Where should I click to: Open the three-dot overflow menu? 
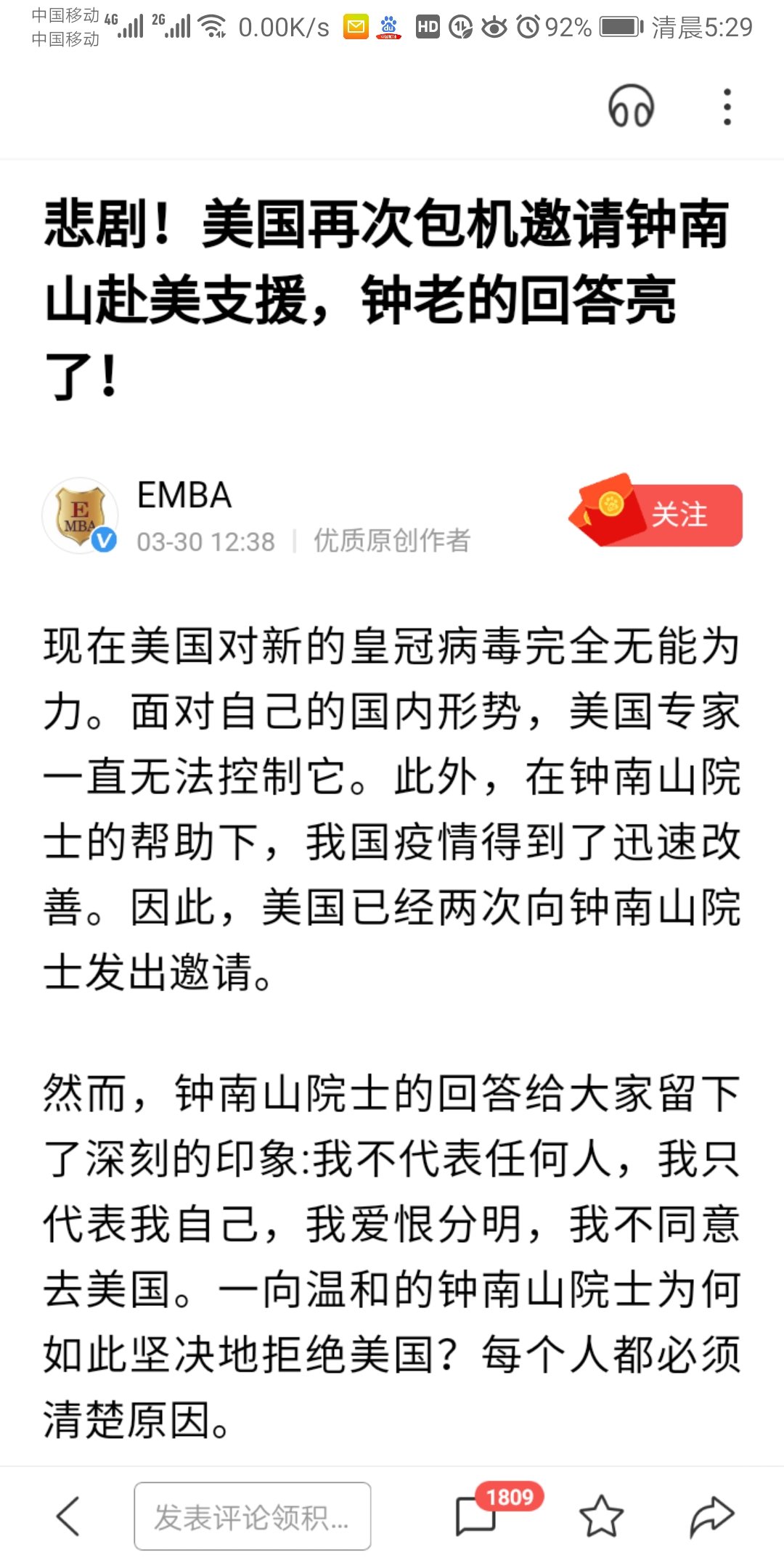point(727,107)
